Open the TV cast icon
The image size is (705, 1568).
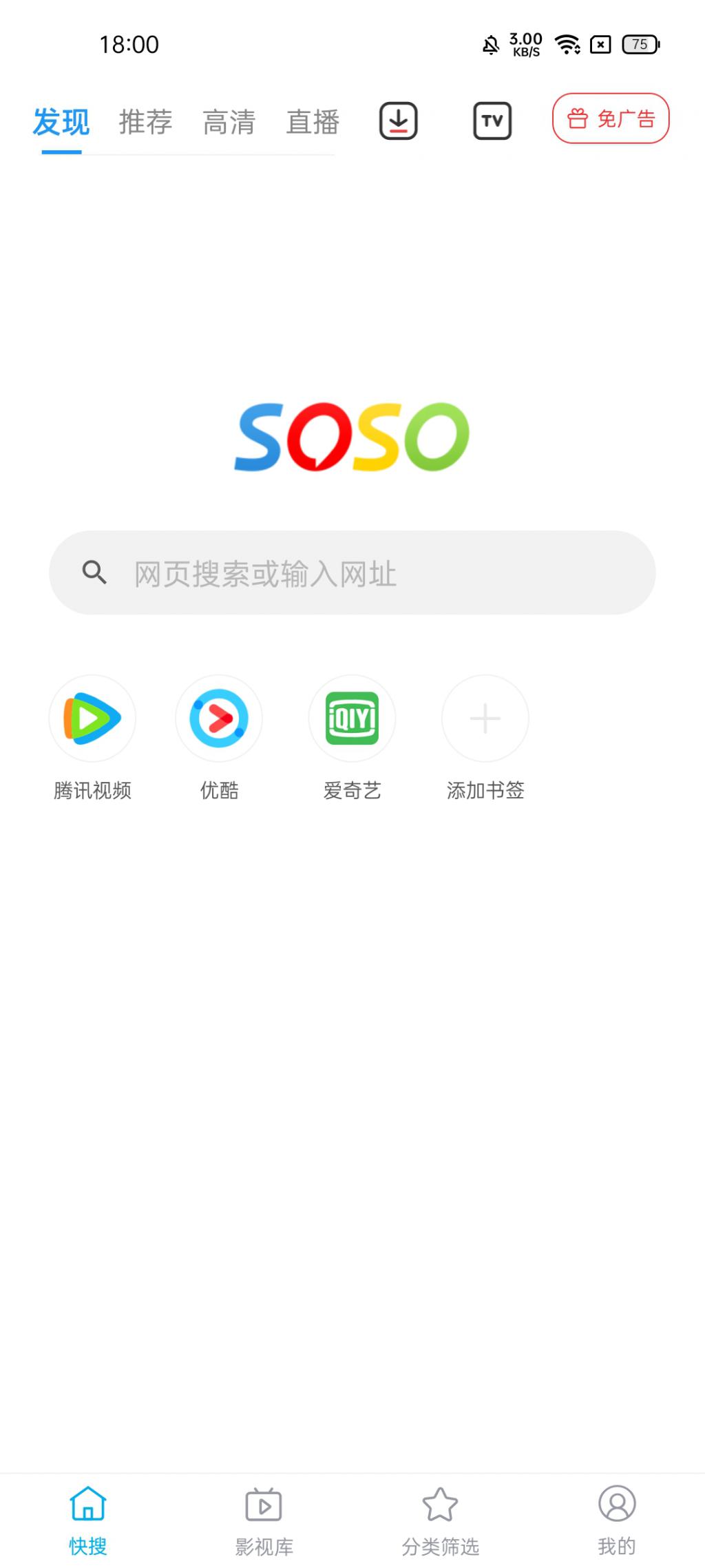(492, 121)
